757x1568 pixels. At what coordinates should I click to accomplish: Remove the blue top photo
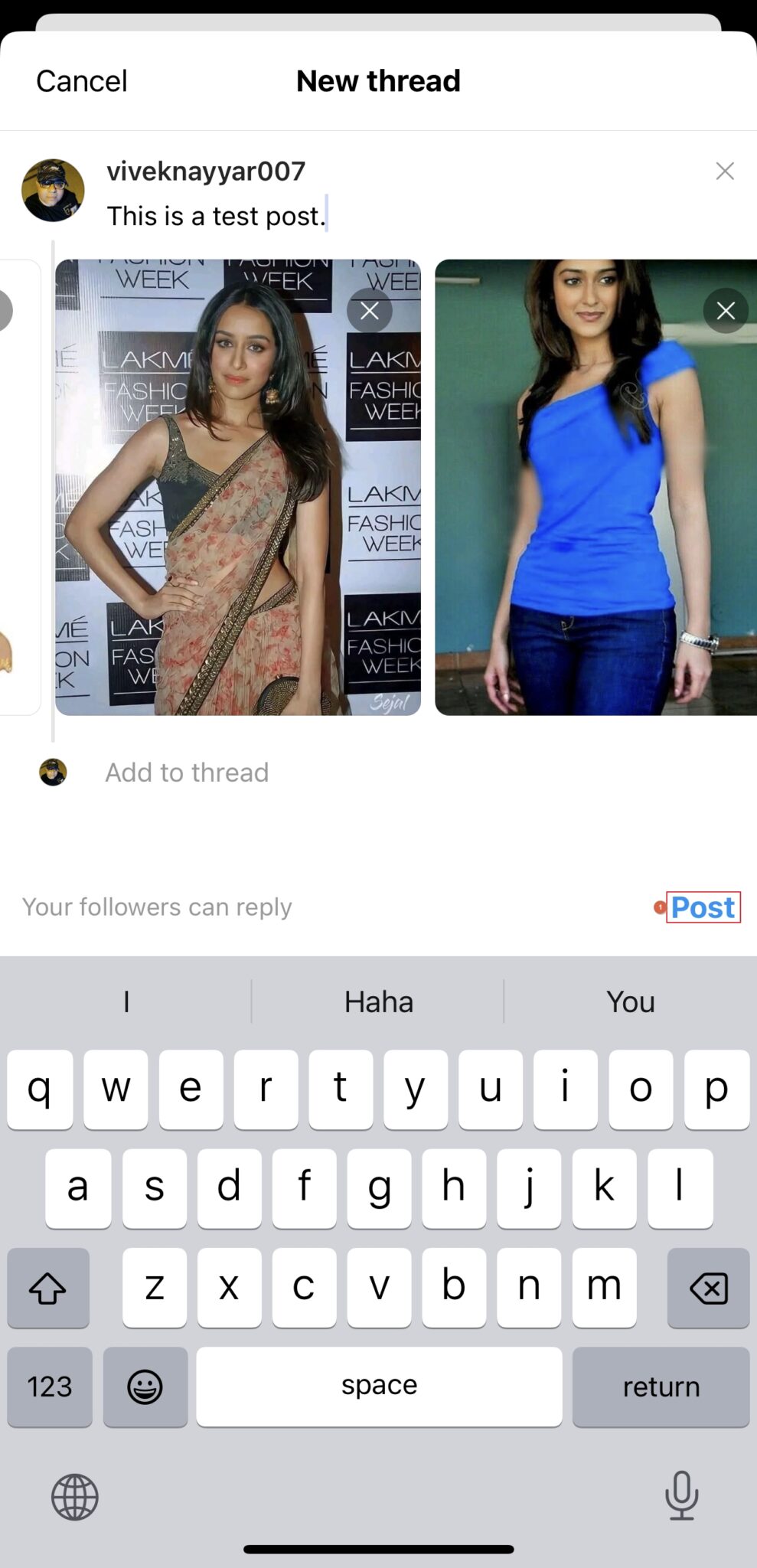point(725,311)
